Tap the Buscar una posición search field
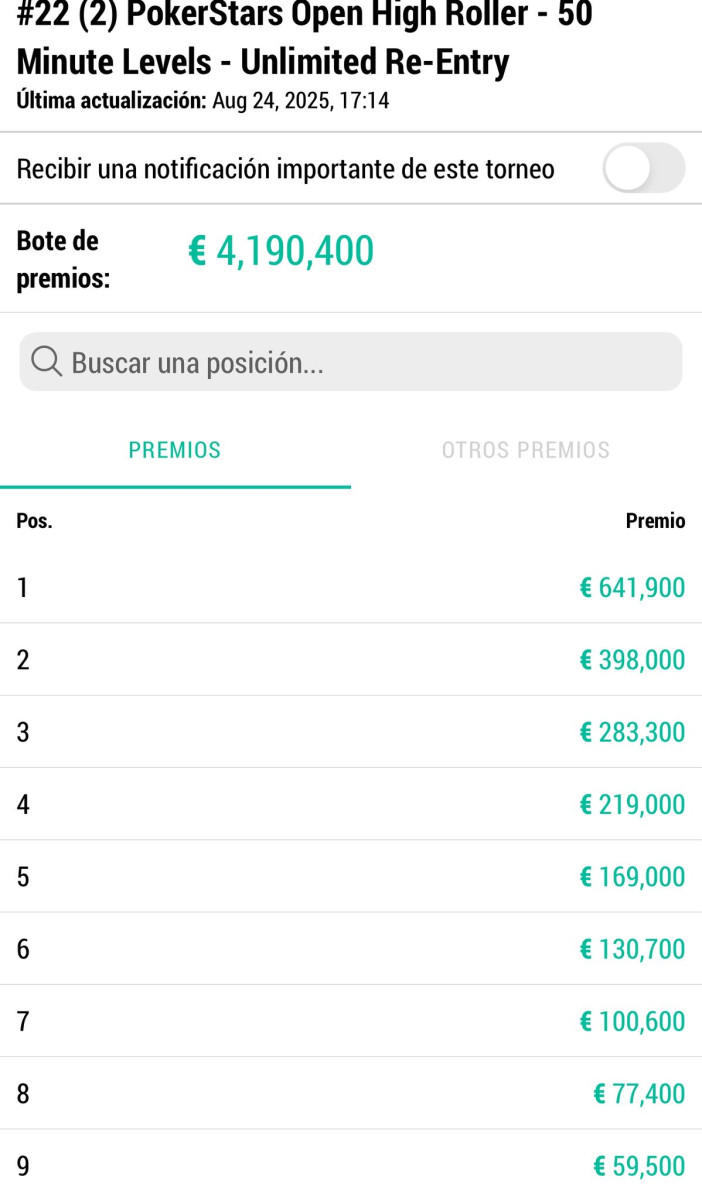The height and width of the screenshot is (1200, 702). pos(351,362)
